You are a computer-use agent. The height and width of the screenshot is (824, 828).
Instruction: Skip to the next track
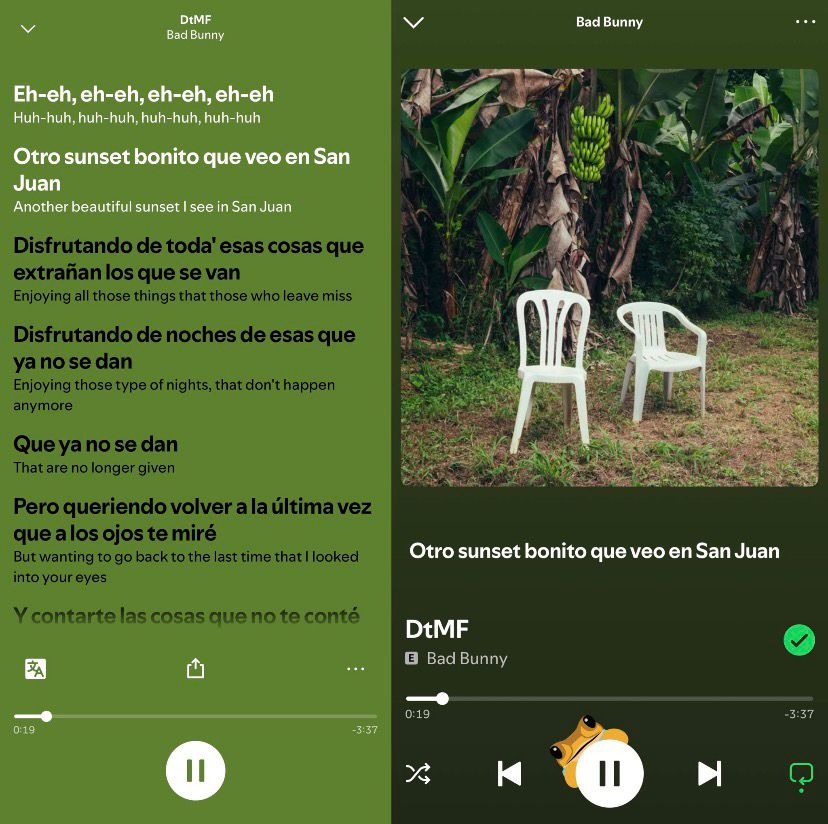pyautogui.click(x=709, y=773)
